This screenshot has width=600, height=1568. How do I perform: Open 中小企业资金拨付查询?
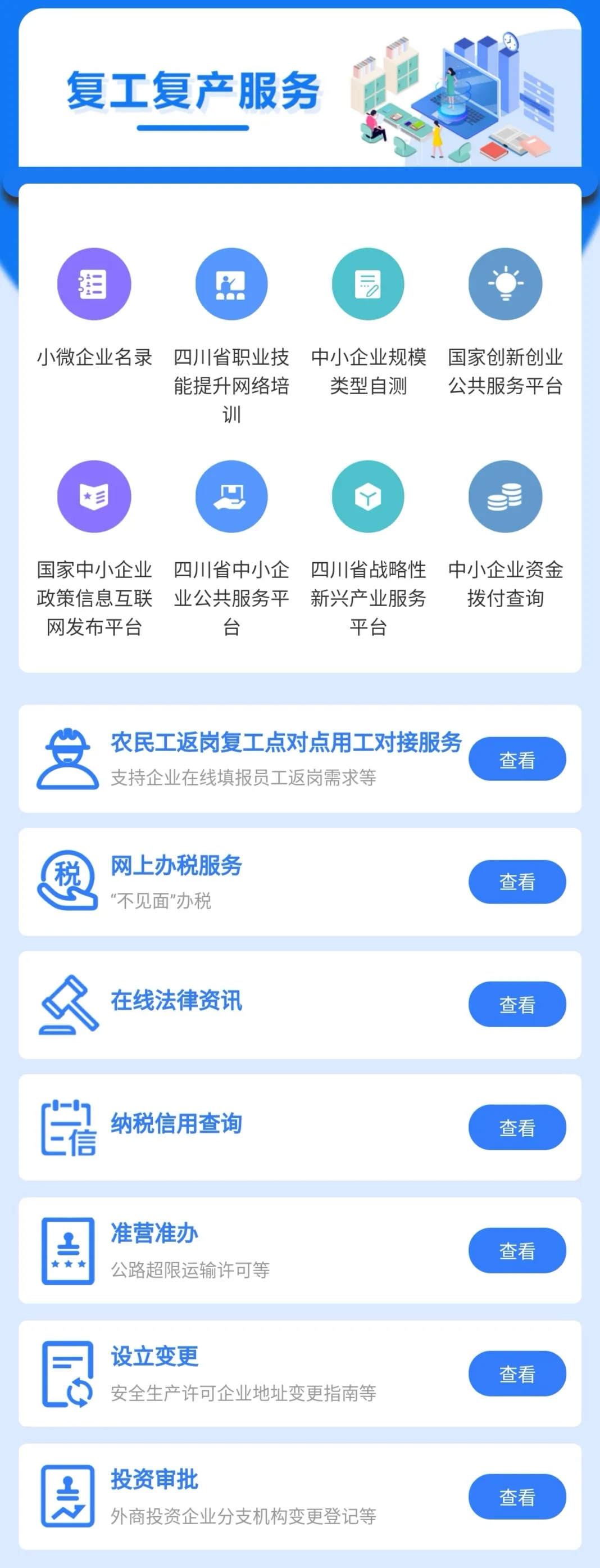[505, 496]
